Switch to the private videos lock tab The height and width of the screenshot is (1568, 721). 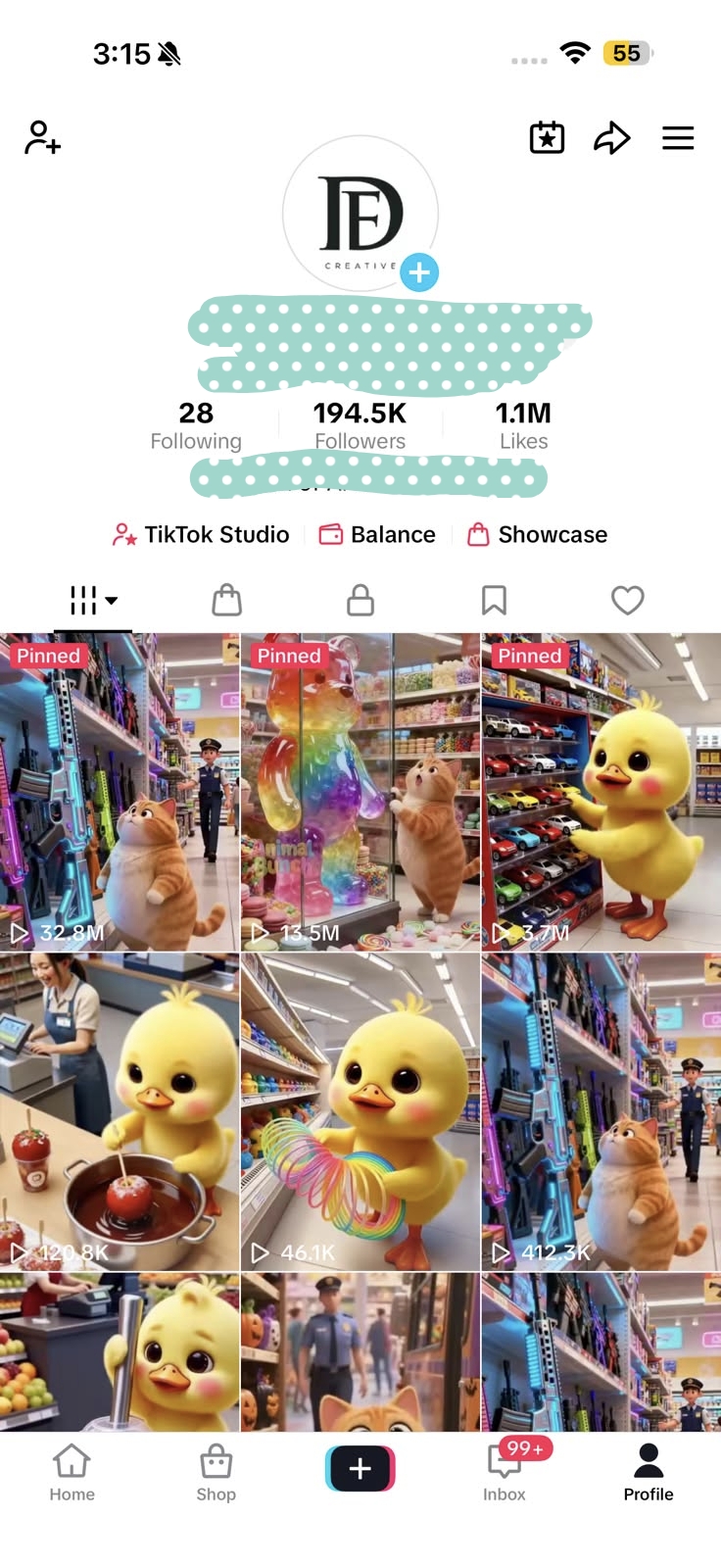tap(360, 600)
